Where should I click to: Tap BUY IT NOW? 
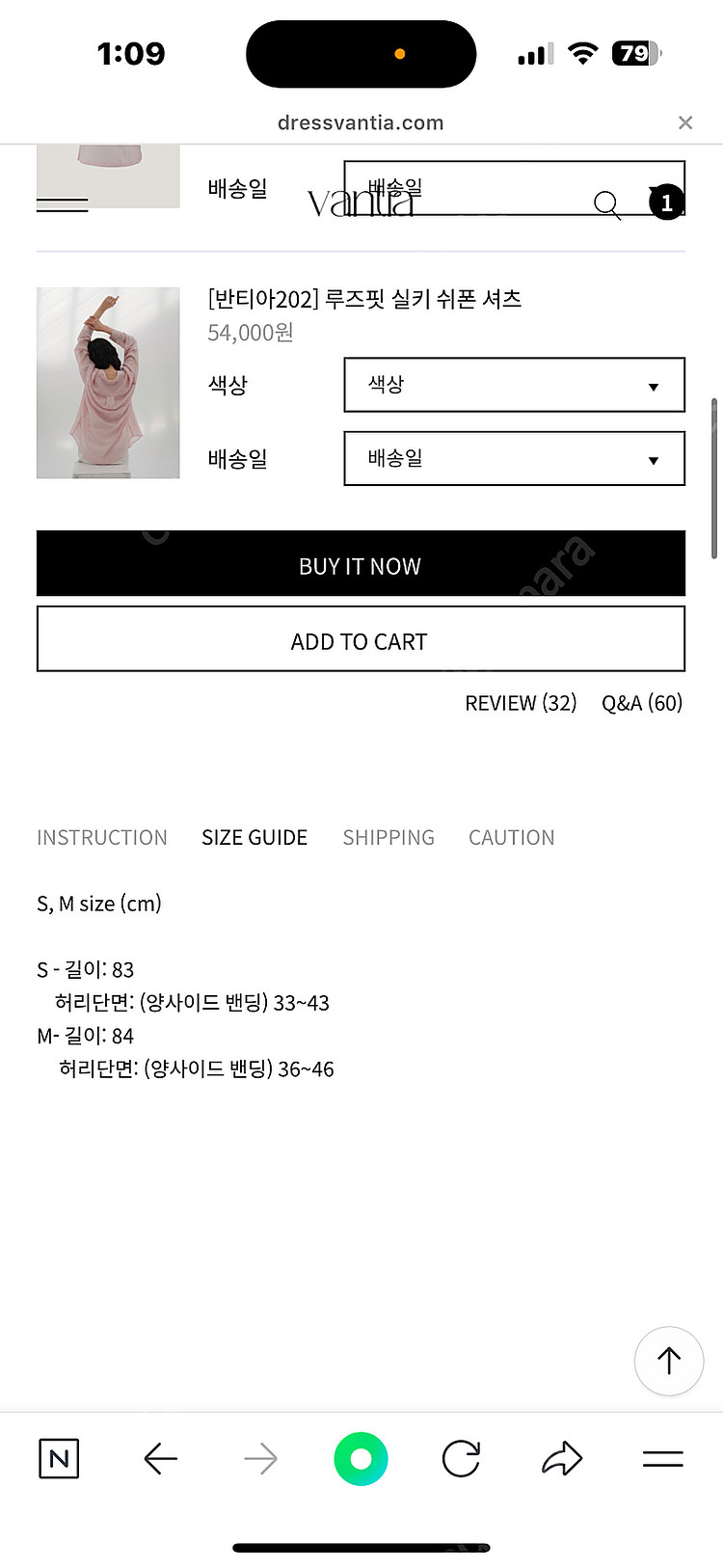pyautogui.click(x=361, y=564)
